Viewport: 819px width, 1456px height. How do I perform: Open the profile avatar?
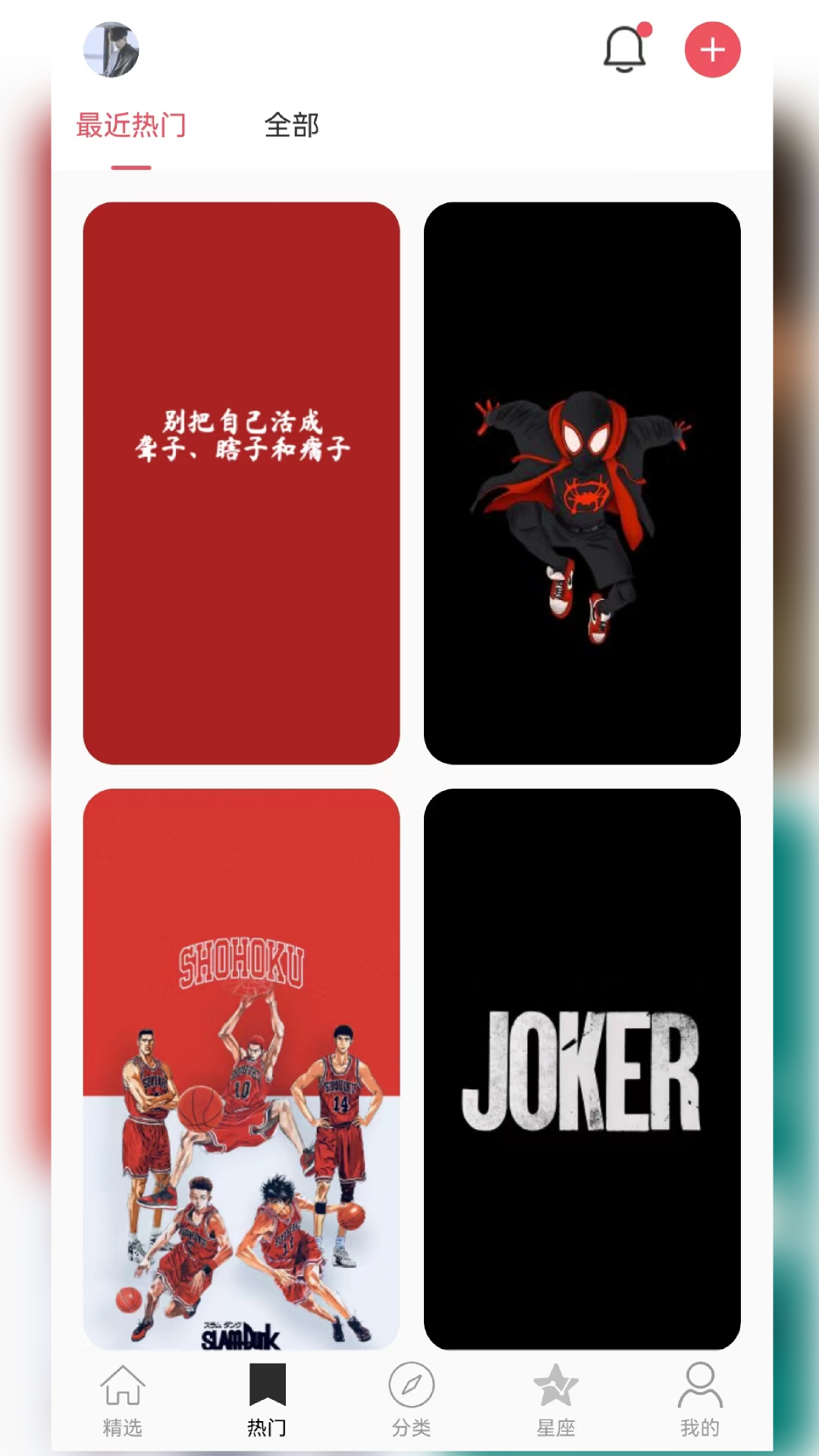(111, 50)
